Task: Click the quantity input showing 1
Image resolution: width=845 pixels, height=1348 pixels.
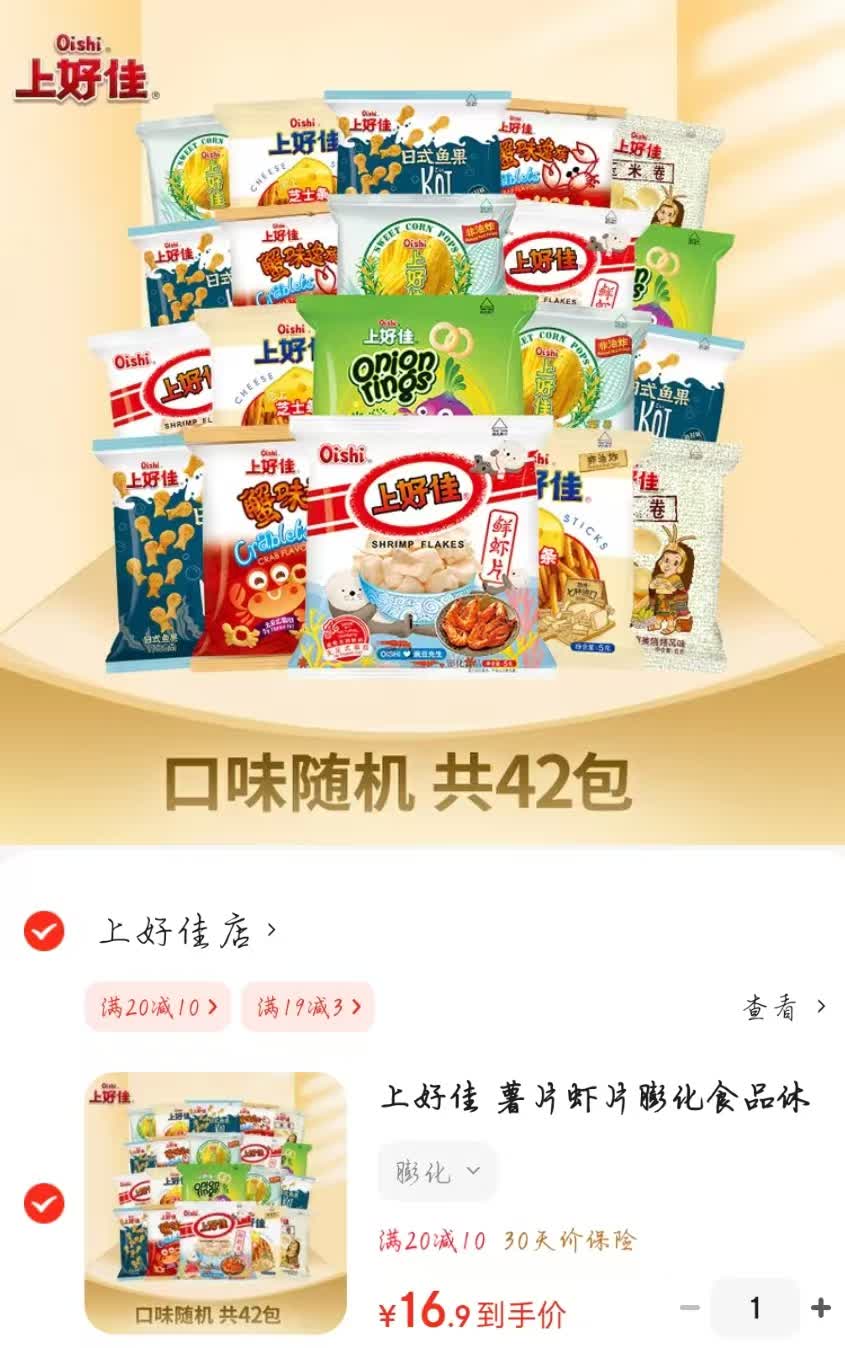Action: [x=757, y=1307]
